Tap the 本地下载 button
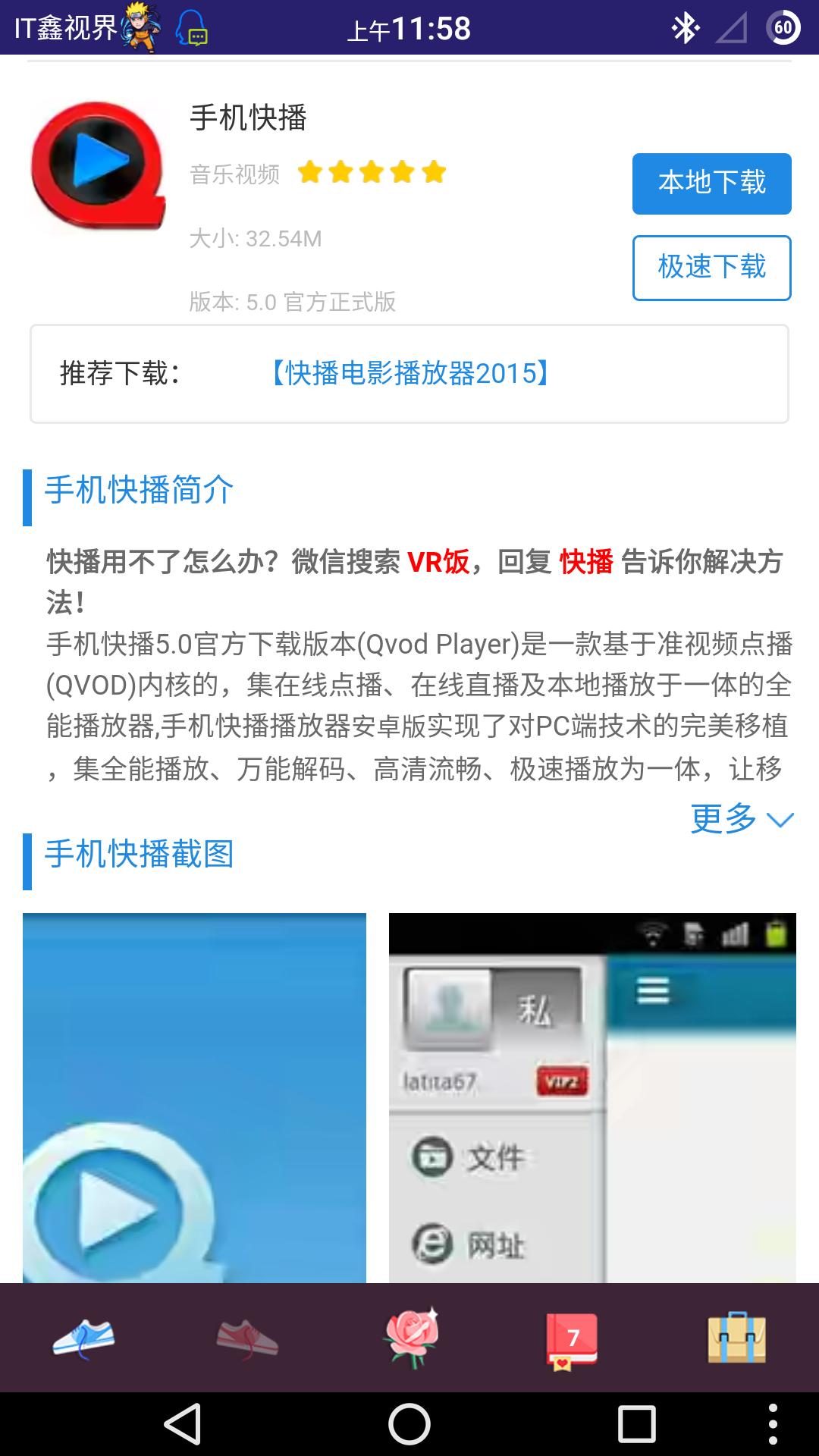 click(711, 184)
